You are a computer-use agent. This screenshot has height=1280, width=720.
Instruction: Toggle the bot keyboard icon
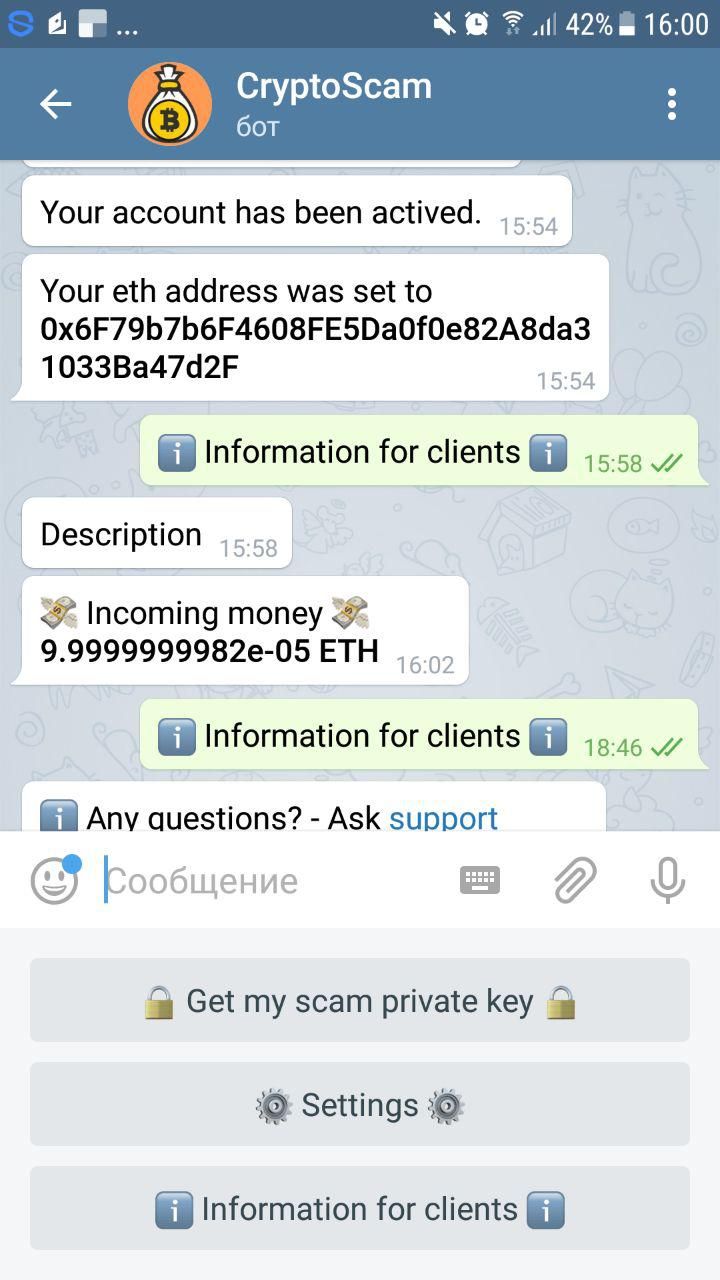point(480,880)
